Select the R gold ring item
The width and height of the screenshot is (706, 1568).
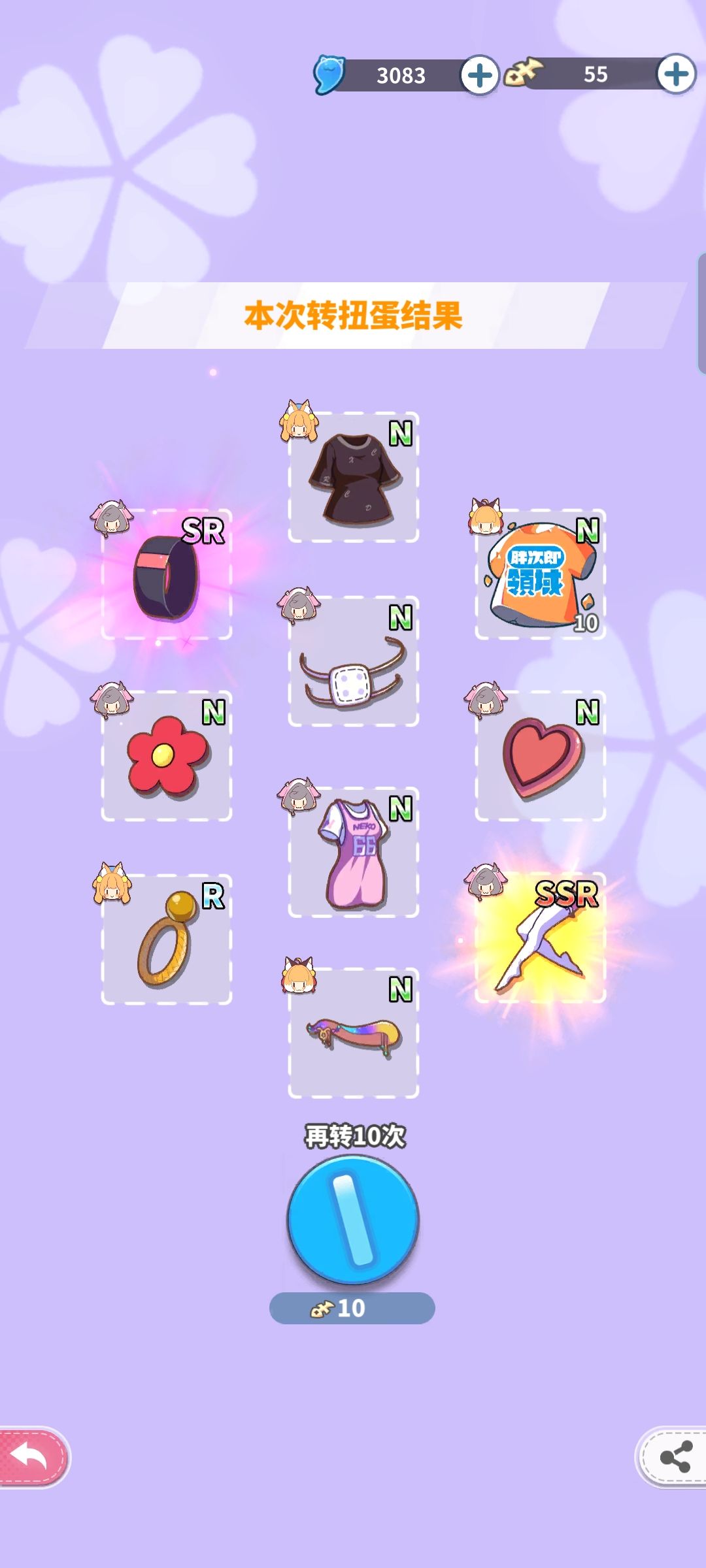click(167, 939)
